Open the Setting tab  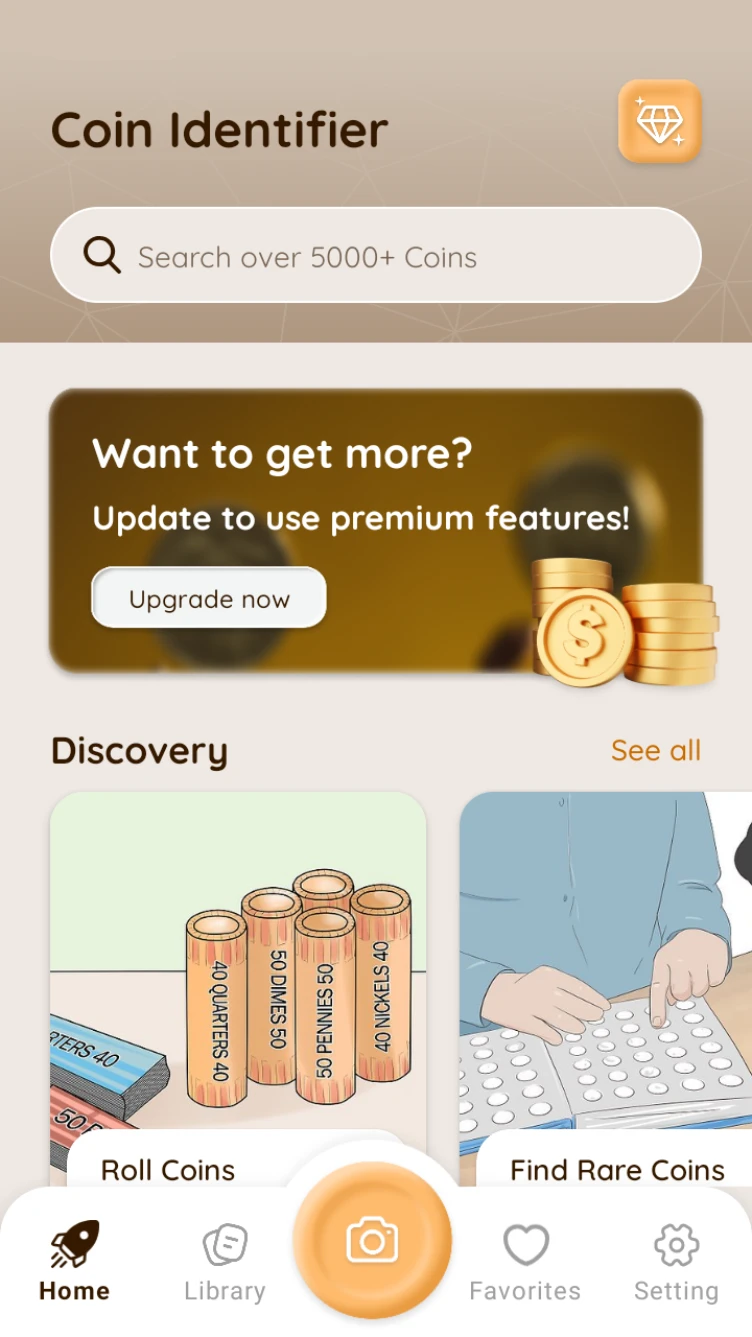(676, 1260)
